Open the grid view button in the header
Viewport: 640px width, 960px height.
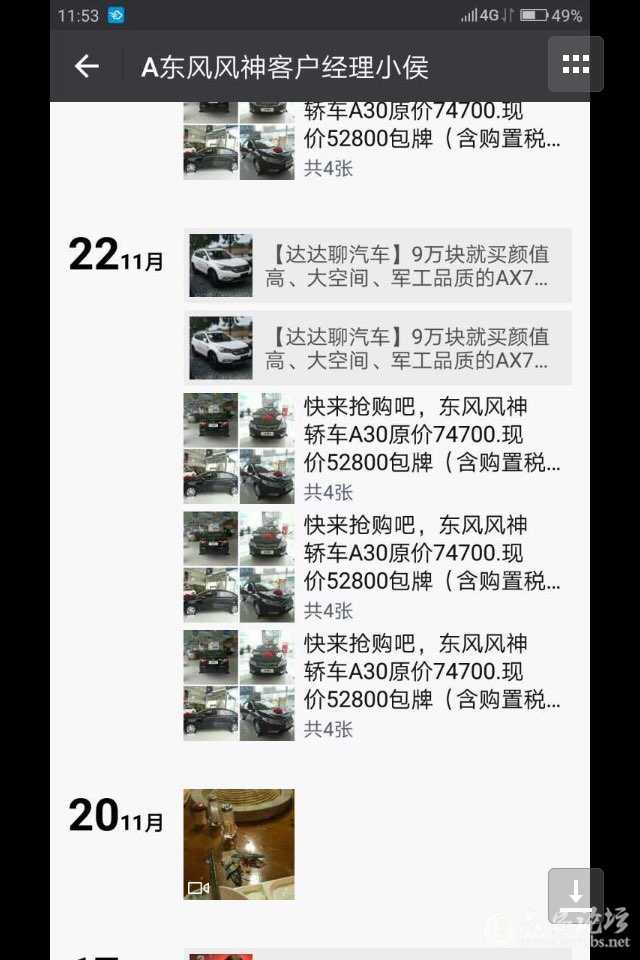pos(575,65)
